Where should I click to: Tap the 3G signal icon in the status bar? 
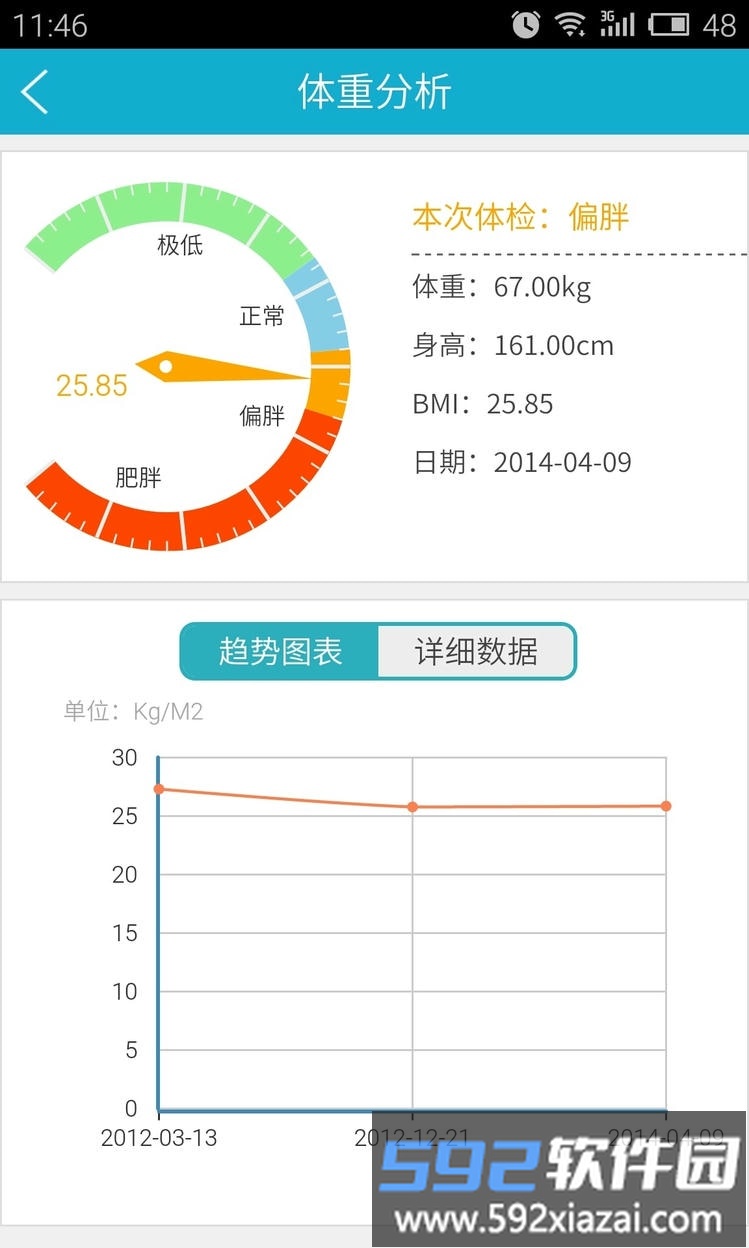618,22
